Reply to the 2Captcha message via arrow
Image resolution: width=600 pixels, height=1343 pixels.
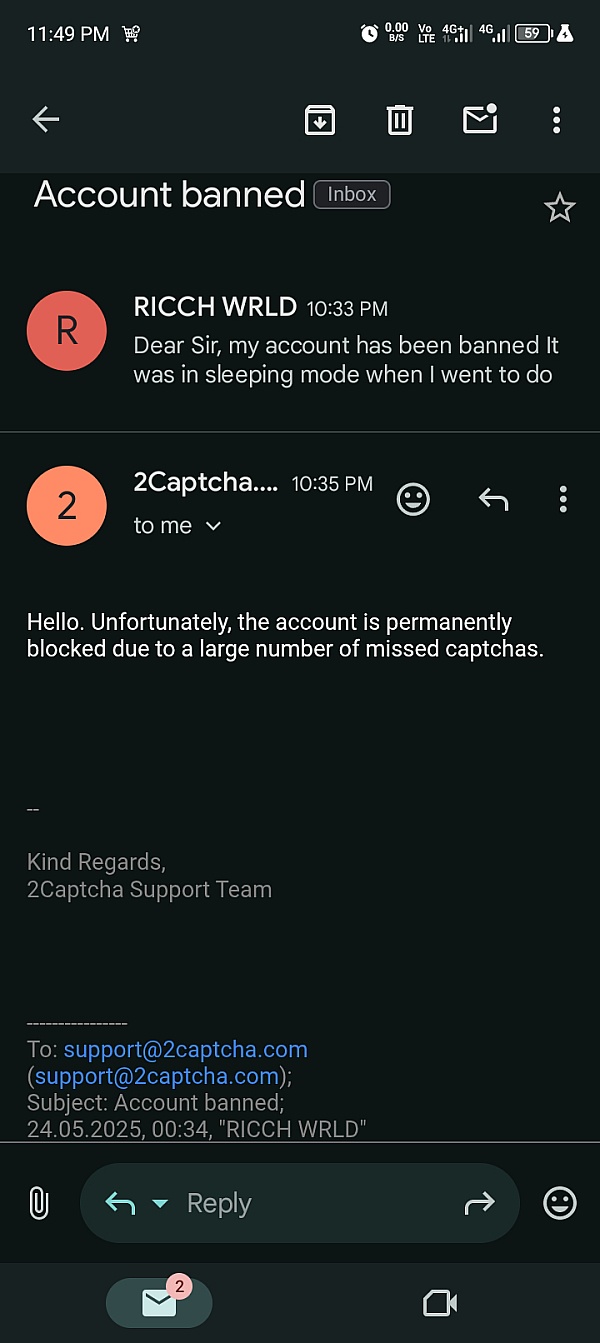point(493,499)
